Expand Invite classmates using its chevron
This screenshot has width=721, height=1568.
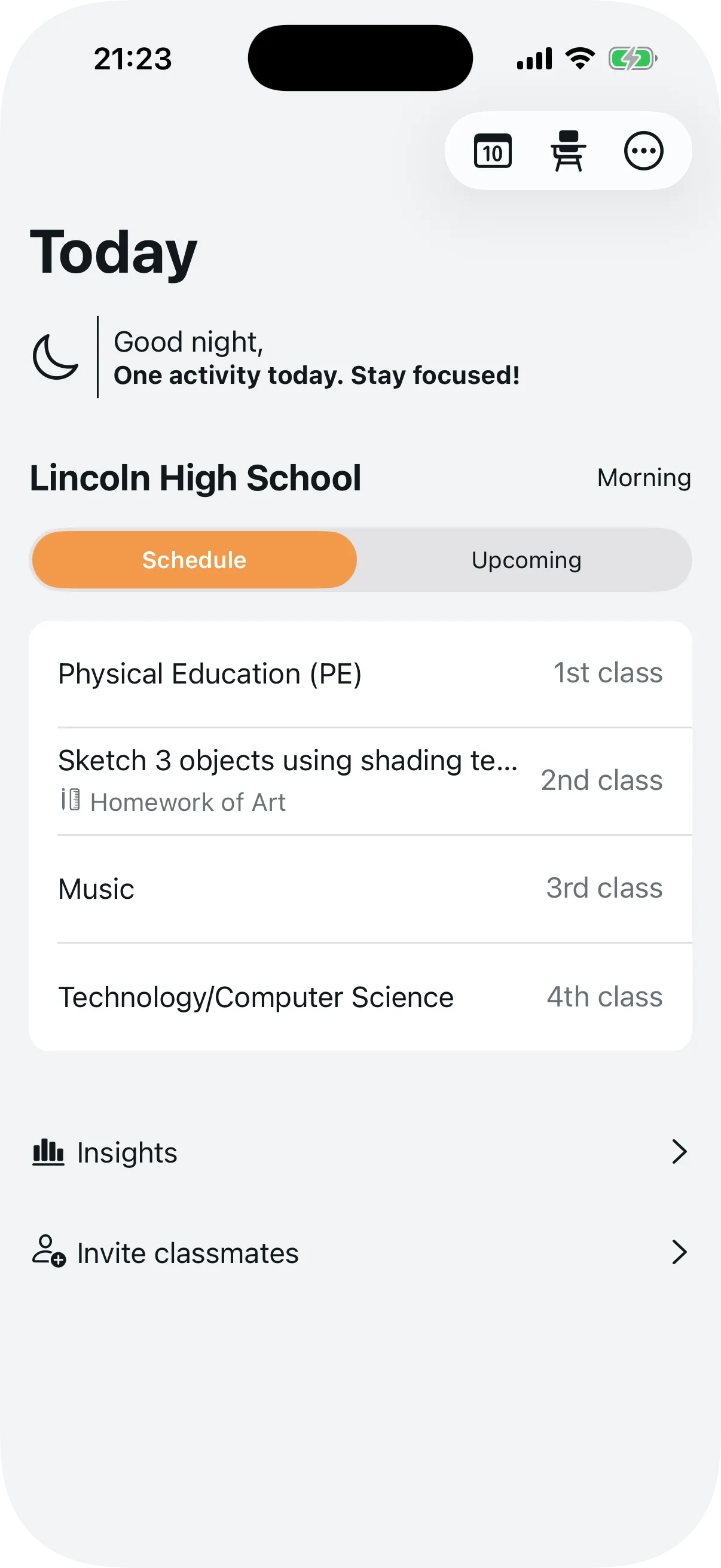click(x=679, y=1252)
